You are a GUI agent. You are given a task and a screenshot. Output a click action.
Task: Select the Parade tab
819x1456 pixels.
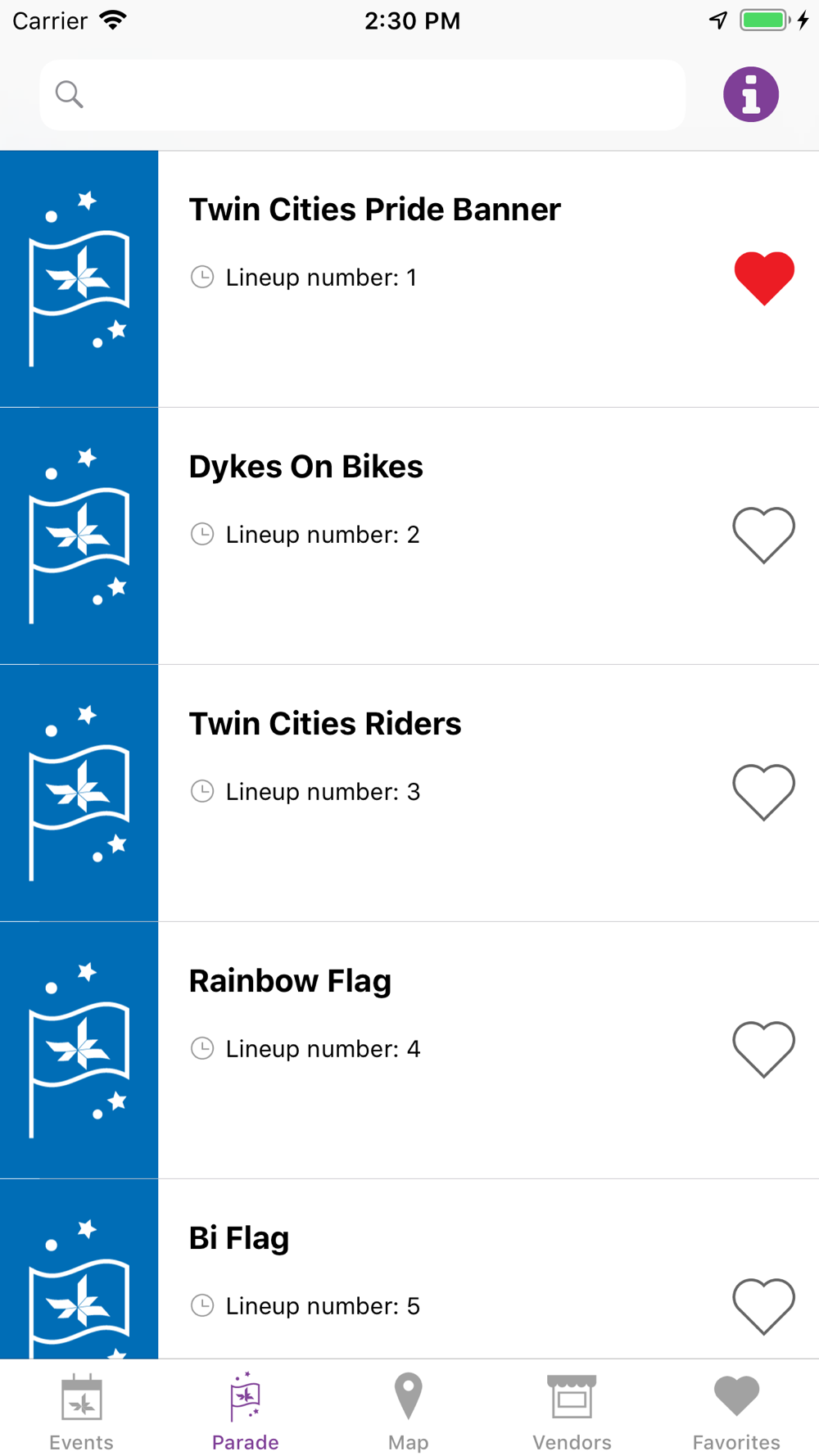coord(245,1412)
